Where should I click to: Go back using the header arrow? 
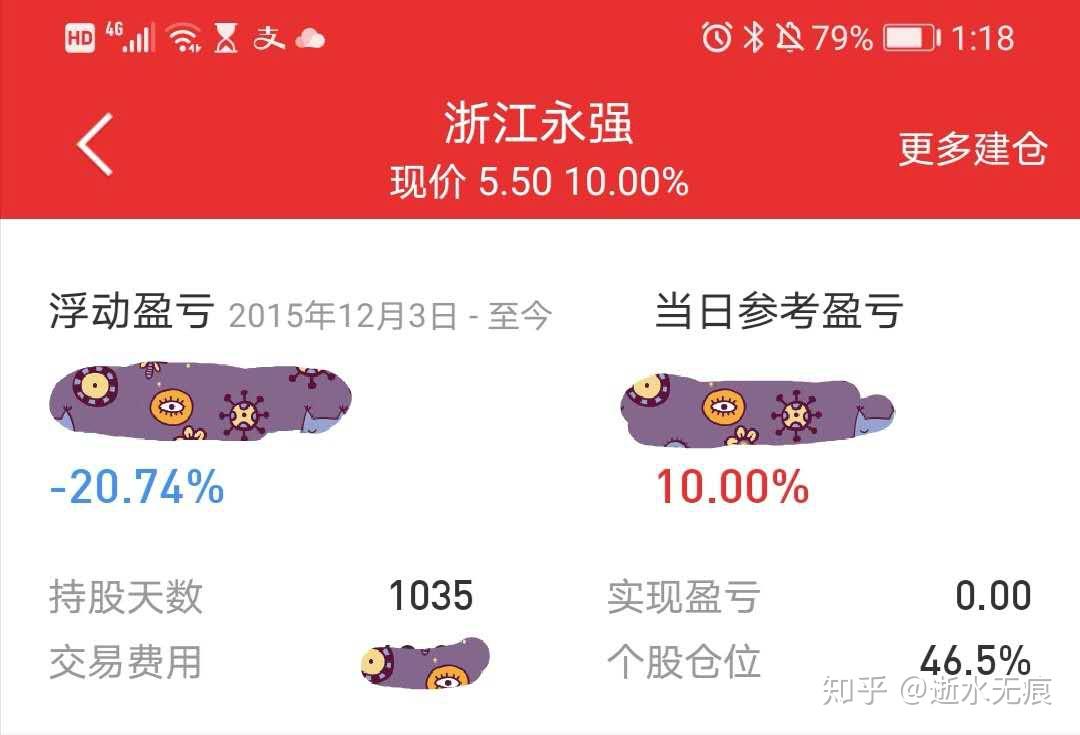pyautogui.click(x=94, y=144)
